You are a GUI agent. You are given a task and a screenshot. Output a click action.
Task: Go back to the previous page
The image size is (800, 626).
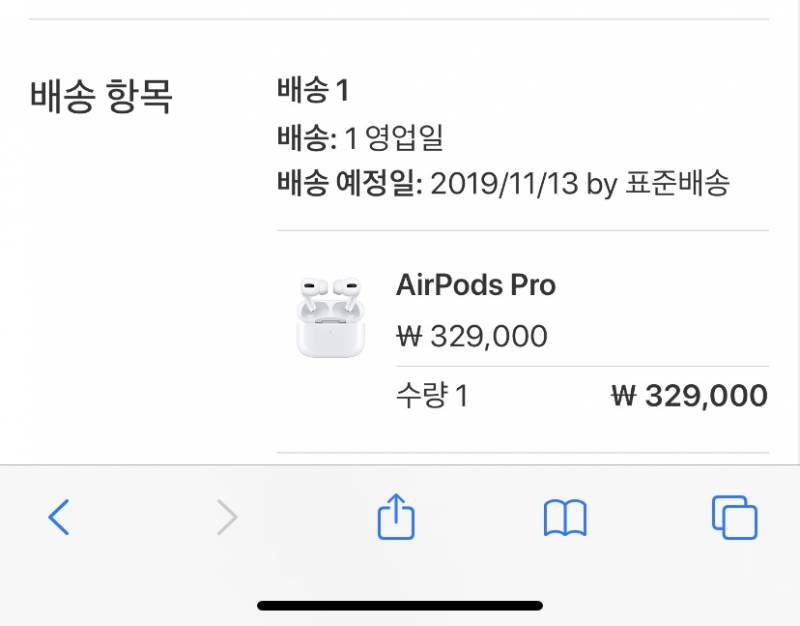click(x=60, y=518)
